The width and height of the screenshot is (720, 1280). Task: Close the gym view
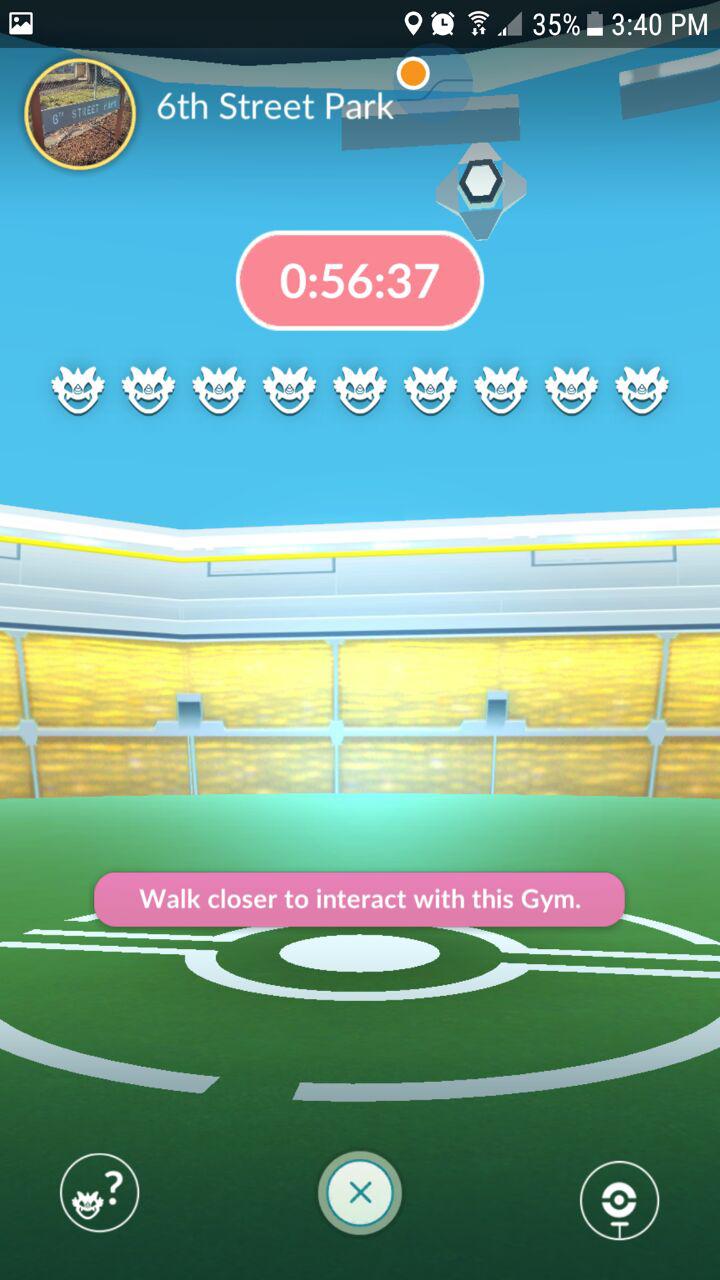[360, 1193]
